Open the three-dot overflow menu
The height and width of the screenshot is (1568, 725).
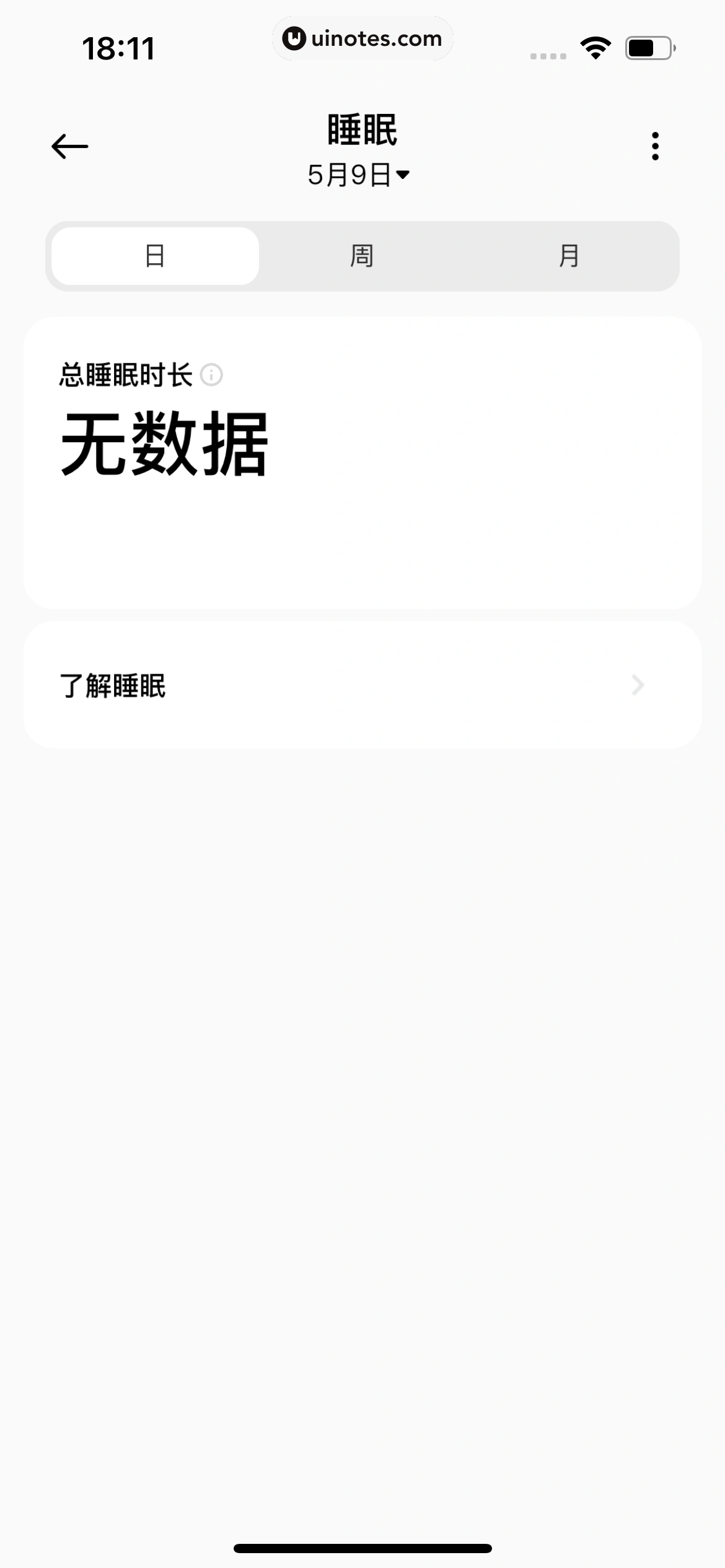[x=655, y=147]
